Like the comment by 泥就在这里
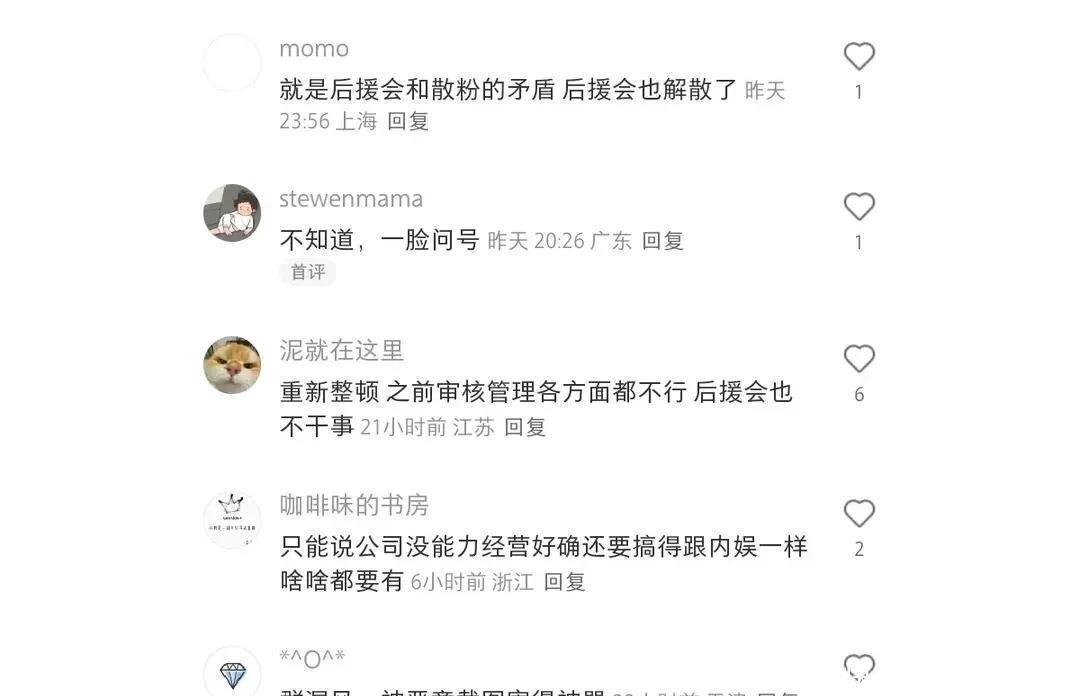This screenshot has width=1069, height=696. 858,359
